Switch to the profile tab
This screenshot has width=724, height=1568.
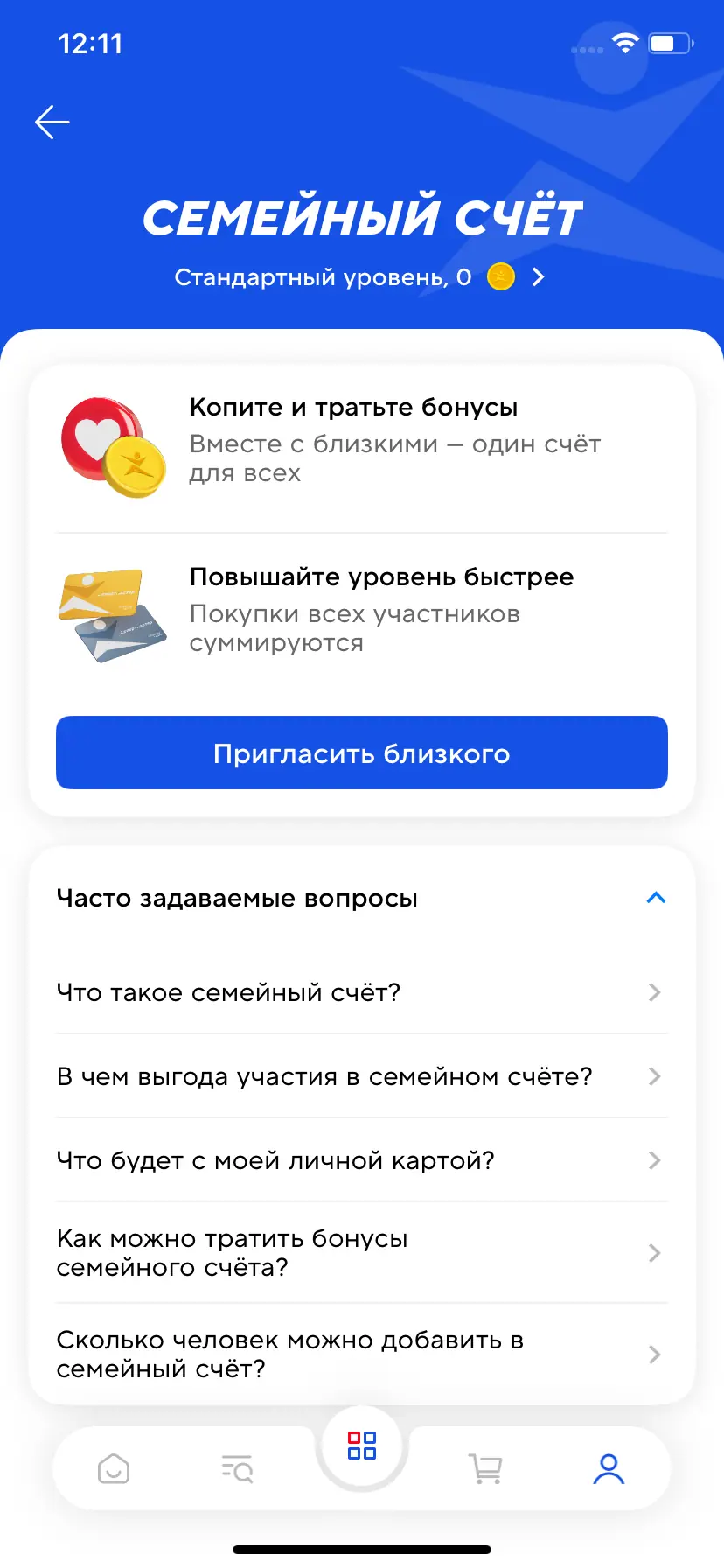coord(609,1469)
